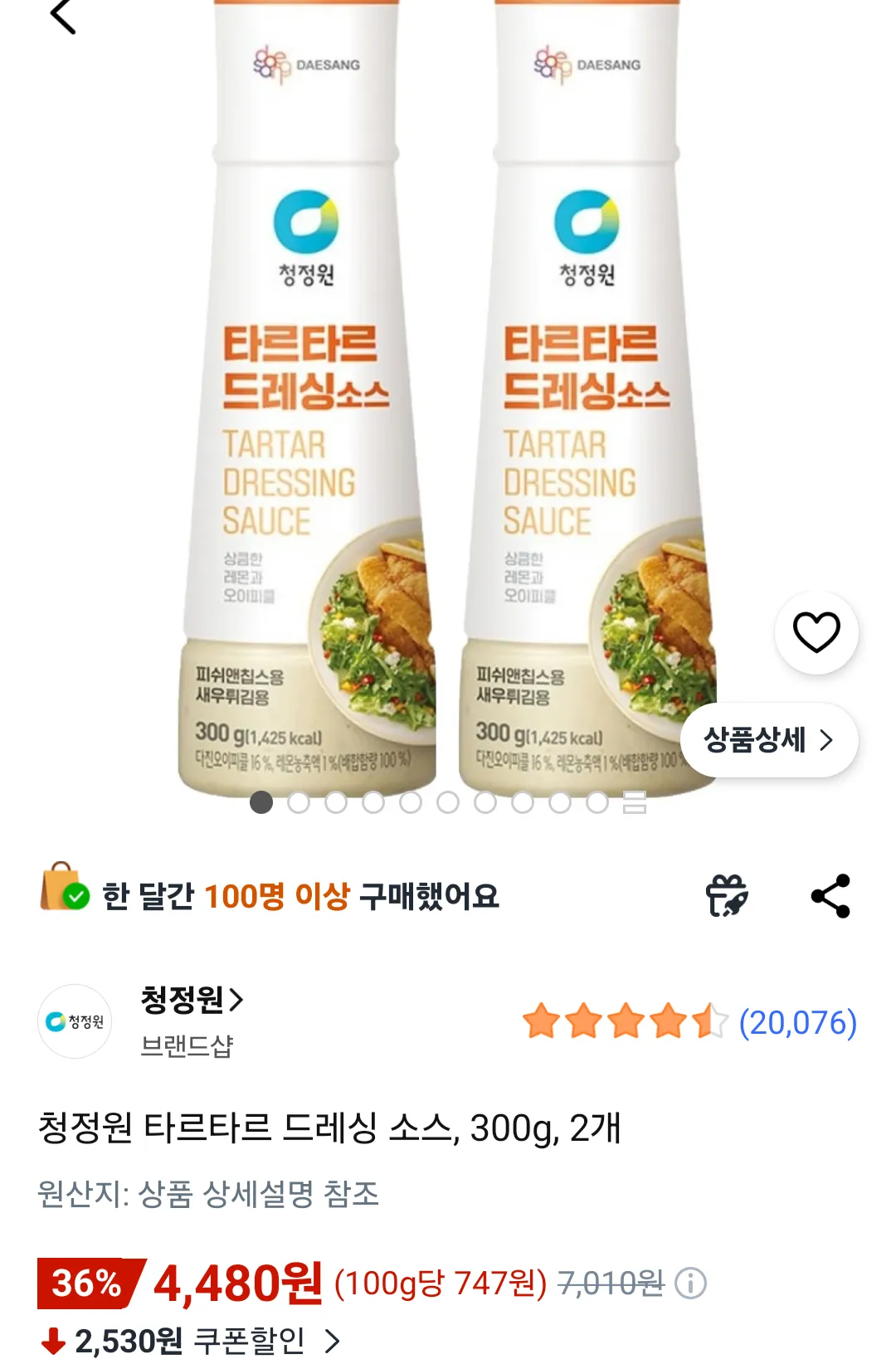The height and width of the screenshot is (1364, 896).
Task: Add product to wishlist with heart icon
Action: click(816, 633)
